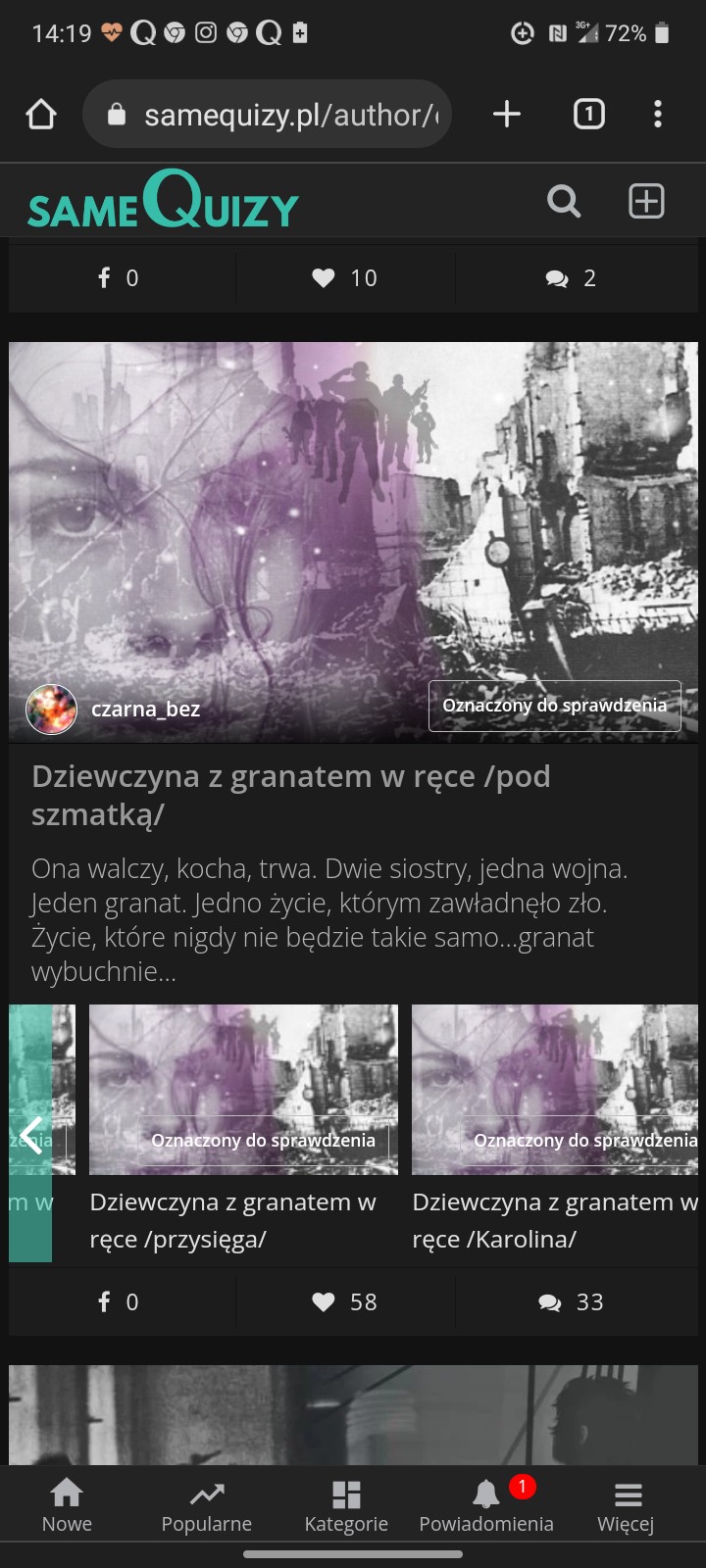
Task: Browse the Kategorie tab
Action: click(346, 1505)
